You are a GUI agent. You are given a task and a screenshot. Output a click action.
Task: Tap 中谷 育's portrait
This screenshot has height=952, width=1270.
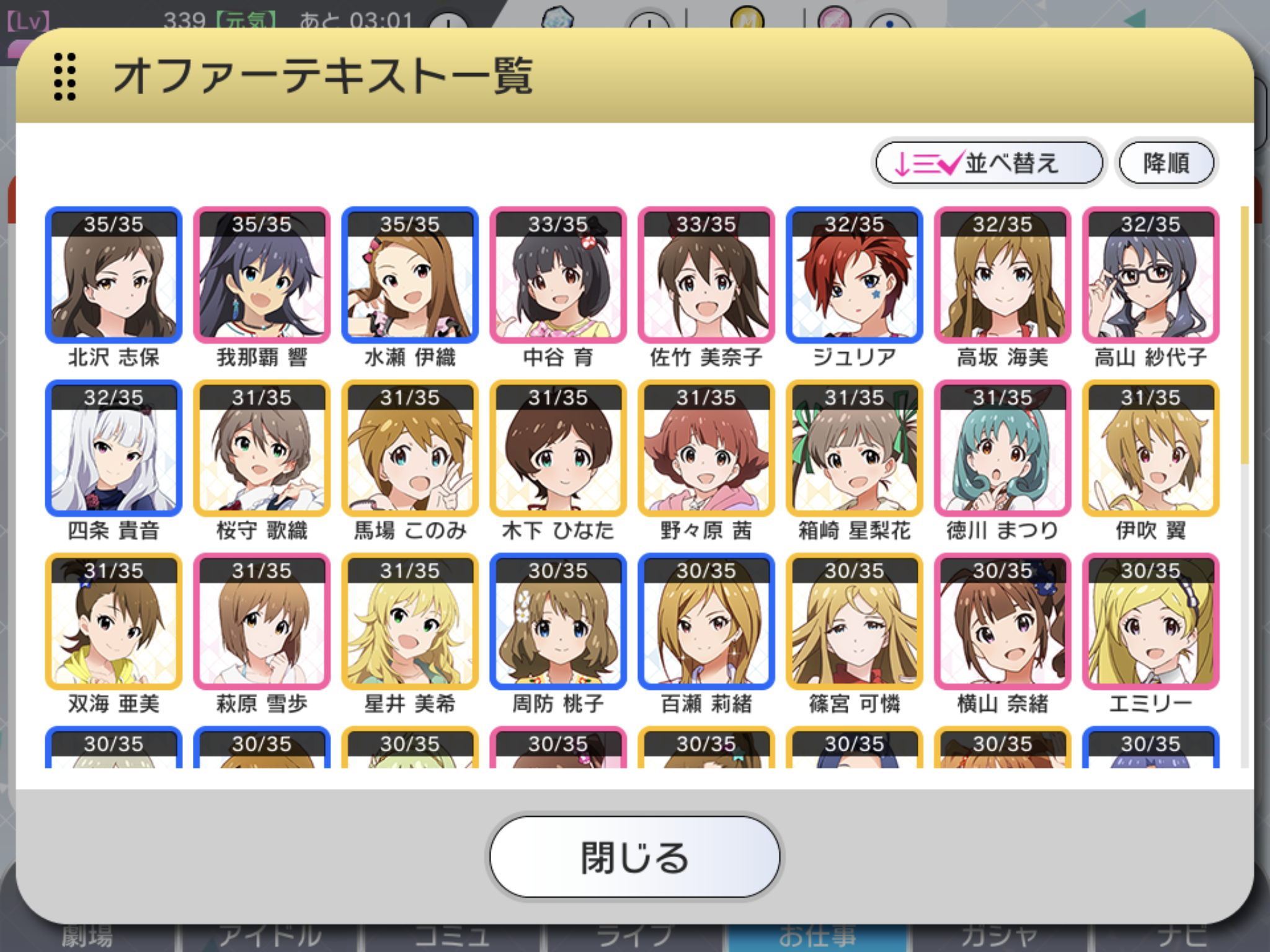pyautogui.click(x=557, y=276)
